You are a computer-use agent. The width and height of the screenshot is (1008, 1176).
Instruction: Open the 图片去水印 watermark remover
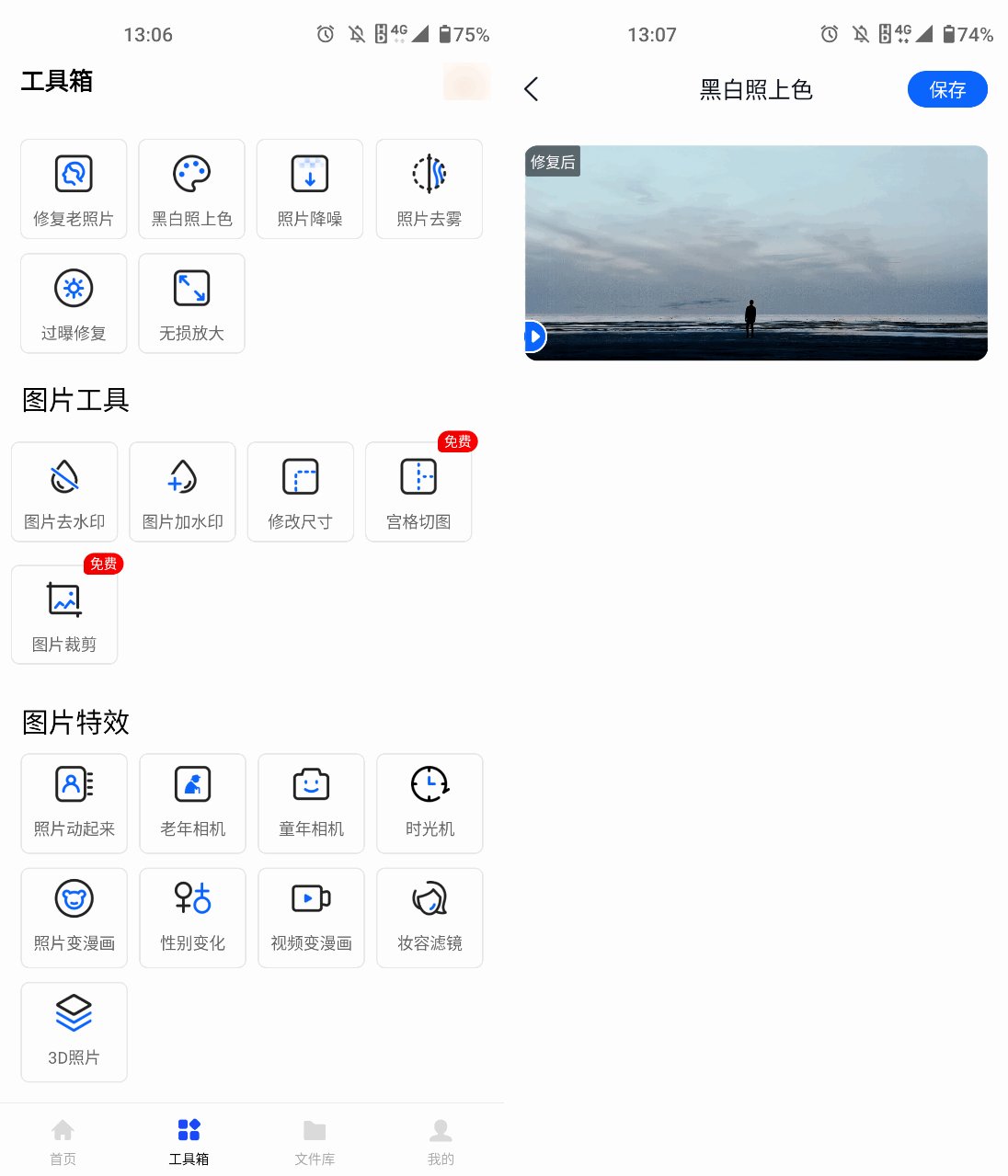tap(63, 492)
